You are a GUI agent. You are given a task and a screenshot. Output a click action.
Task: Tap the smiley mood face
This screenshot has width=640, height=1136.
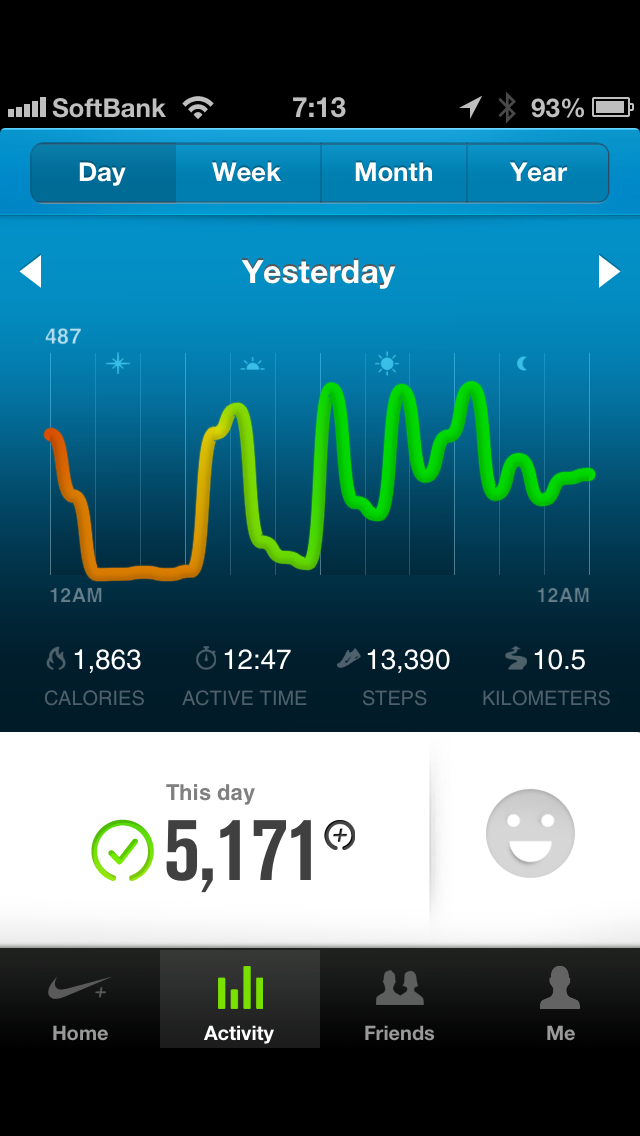[530, 833]
